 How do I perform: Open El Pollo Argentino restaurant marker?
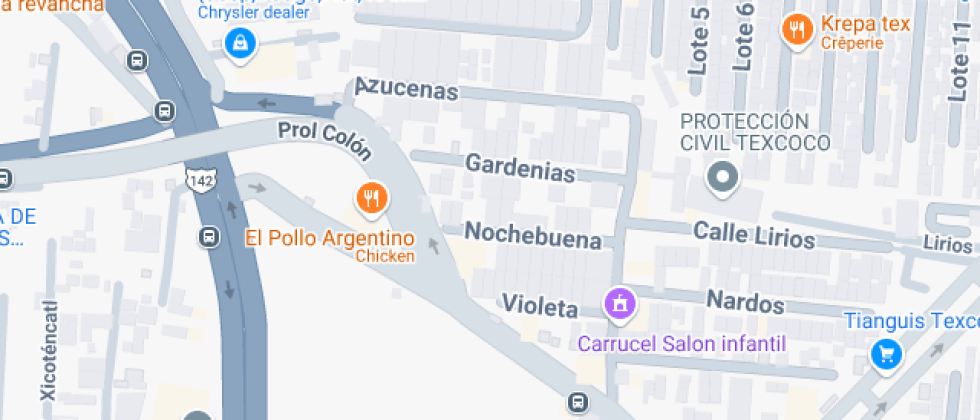372,198
